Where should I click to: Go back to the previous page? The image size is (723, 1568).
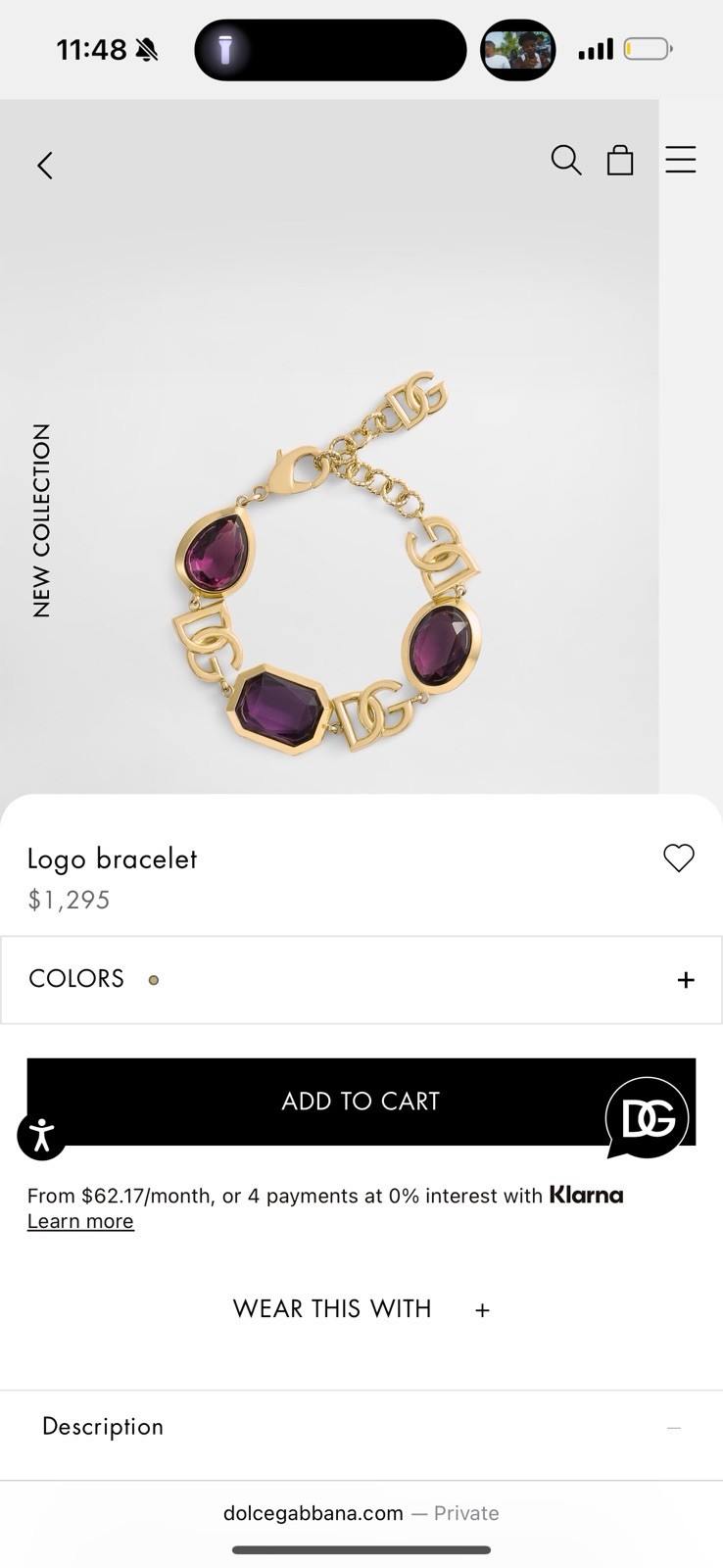coord(45,165)
